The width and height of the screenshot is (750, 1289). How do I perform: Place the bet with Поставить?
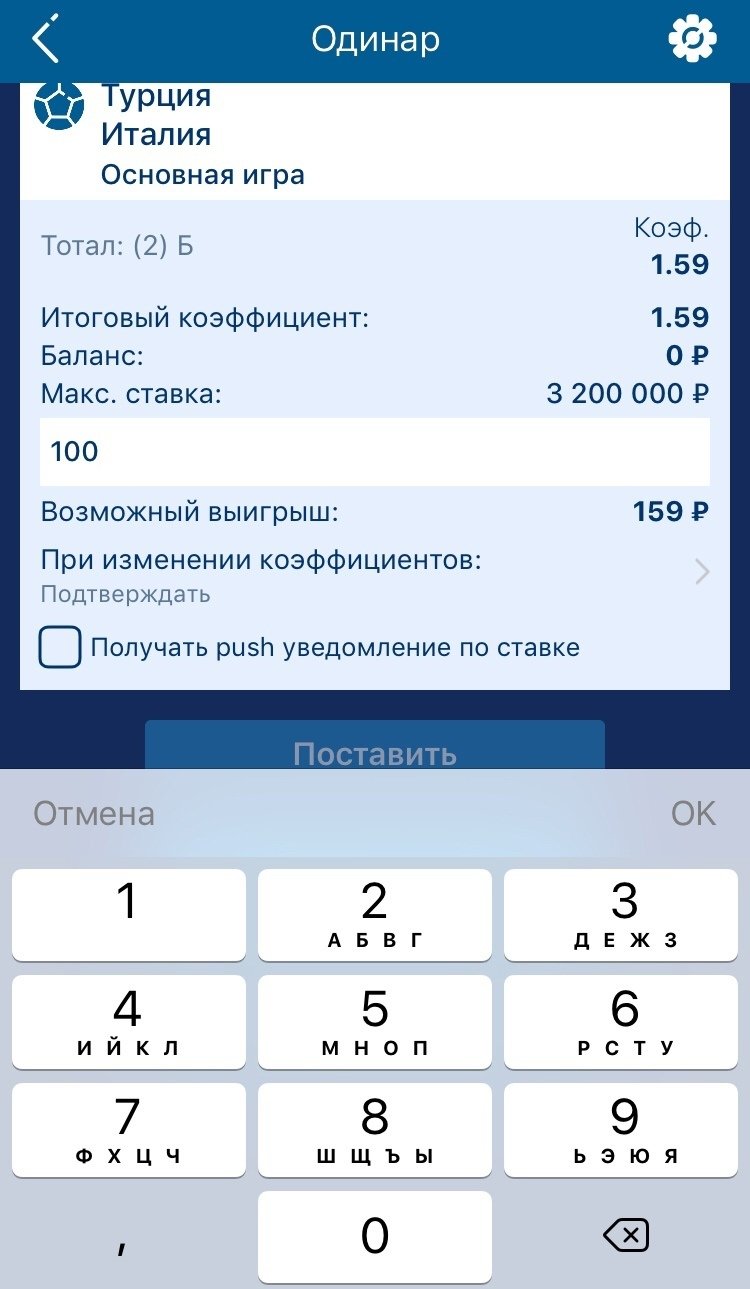pyautogui.click(x=375, y=748)
